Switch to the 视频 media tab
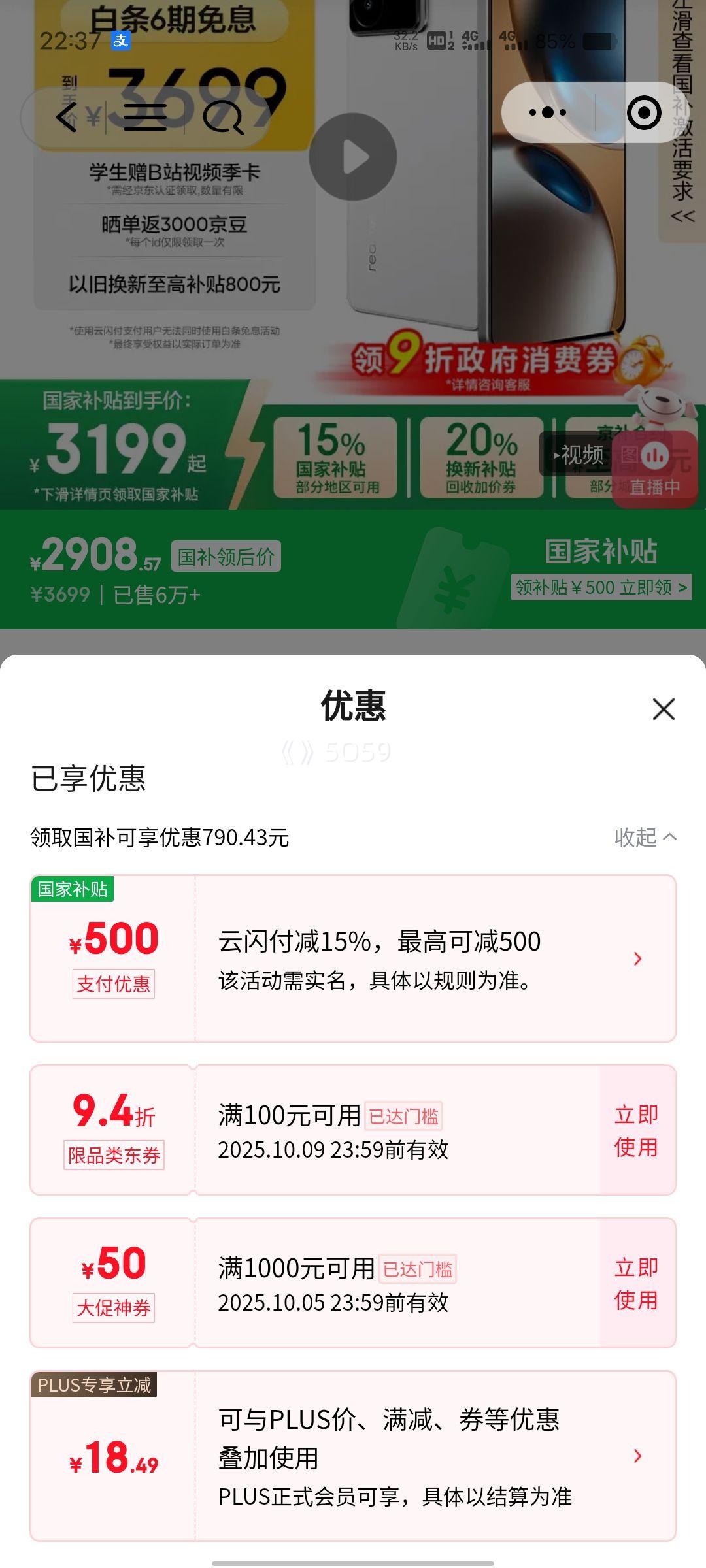706x1568 pixels. coord(579,455)
